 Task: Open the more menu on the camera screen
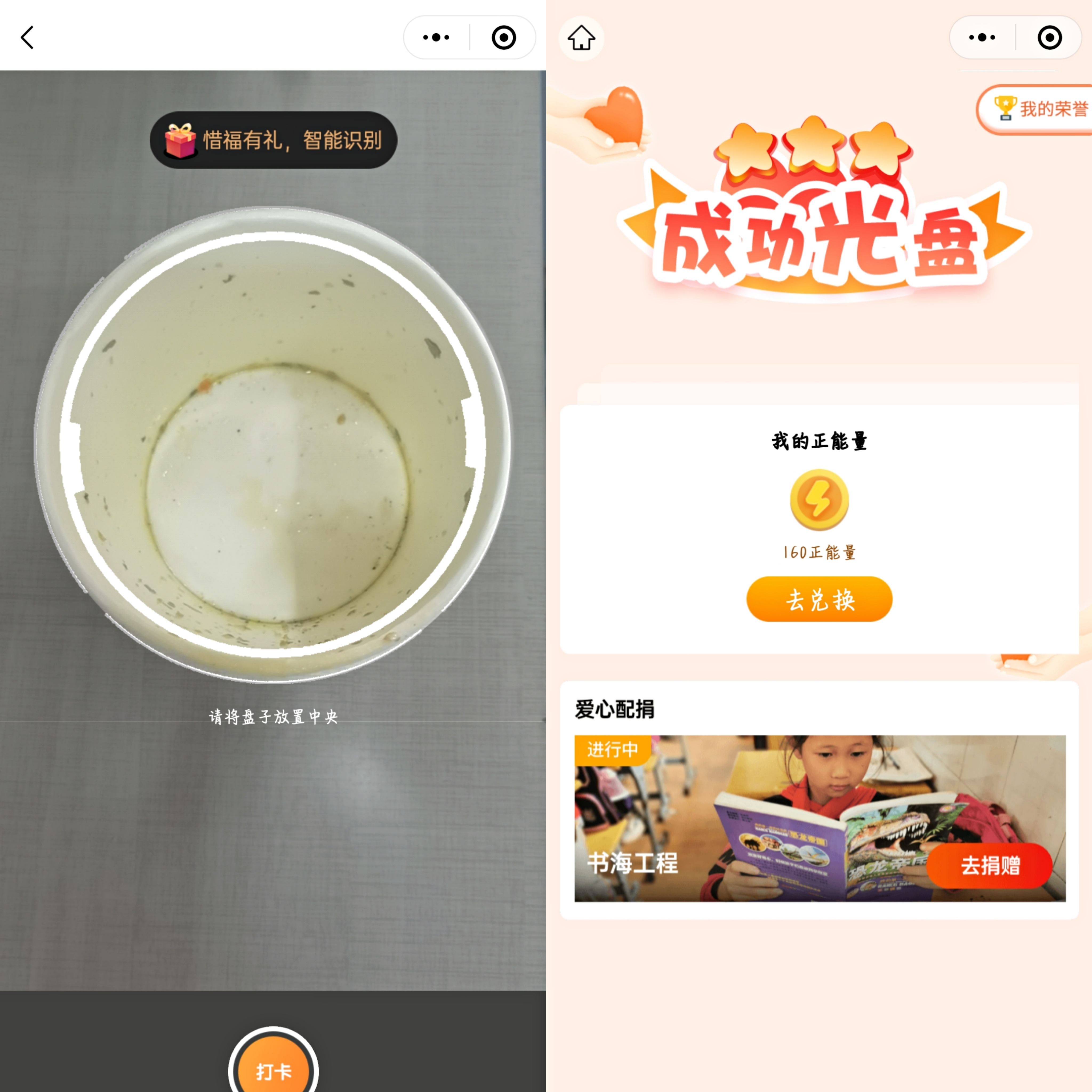pos(436,38)
